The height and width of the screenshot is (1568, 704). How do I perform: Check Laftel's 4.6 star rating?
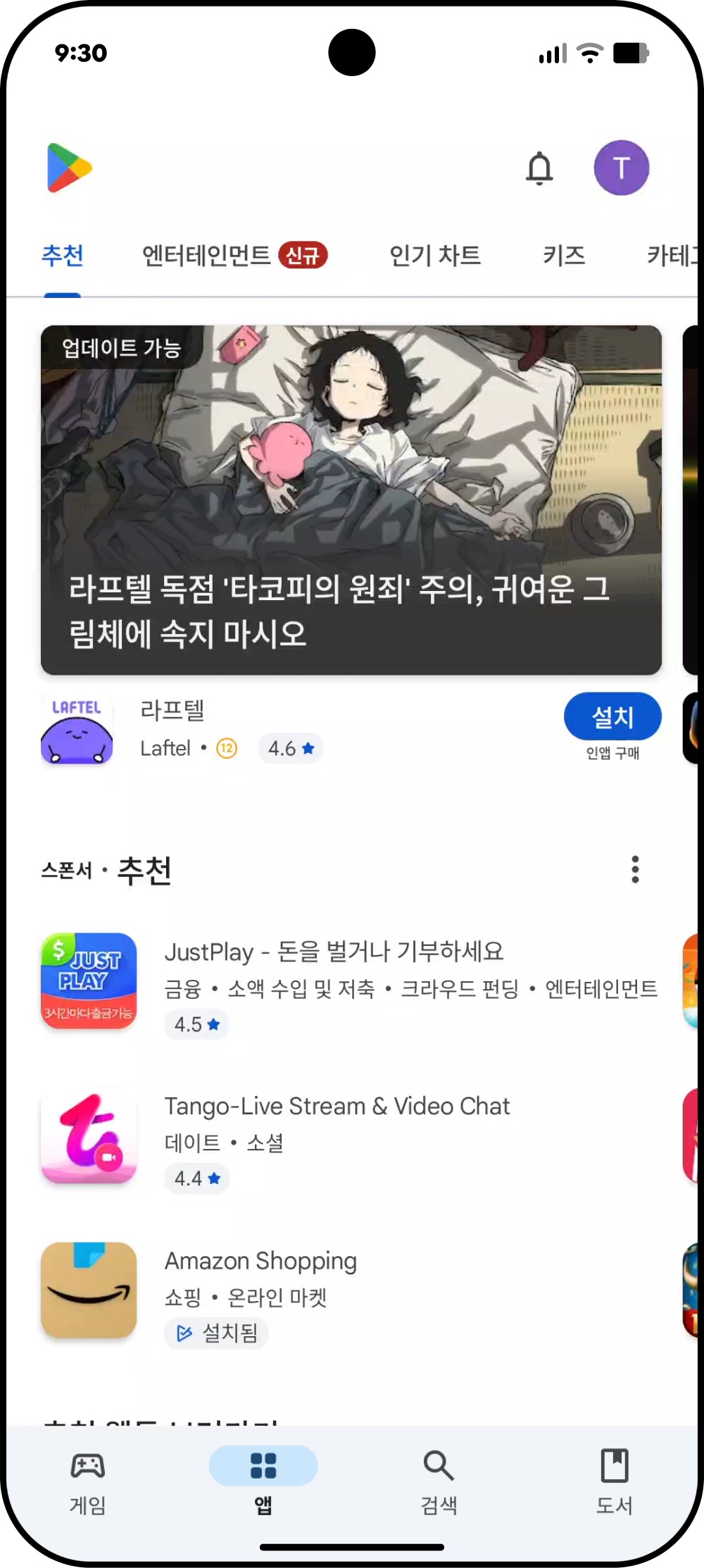[x=290, y=749]
